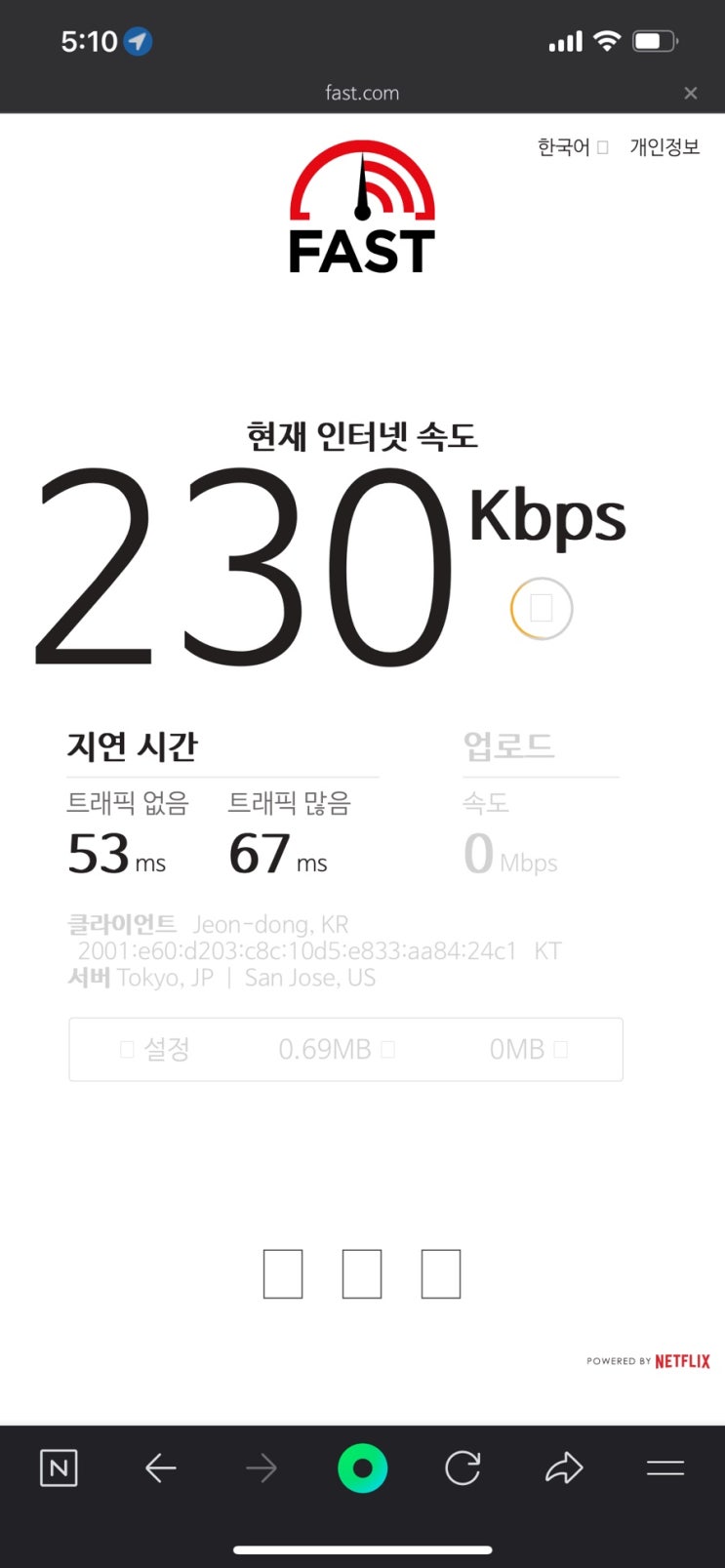This screenshot has width=725, height=1568.
Task: Pause the running speed test
Action: [542, 609]
